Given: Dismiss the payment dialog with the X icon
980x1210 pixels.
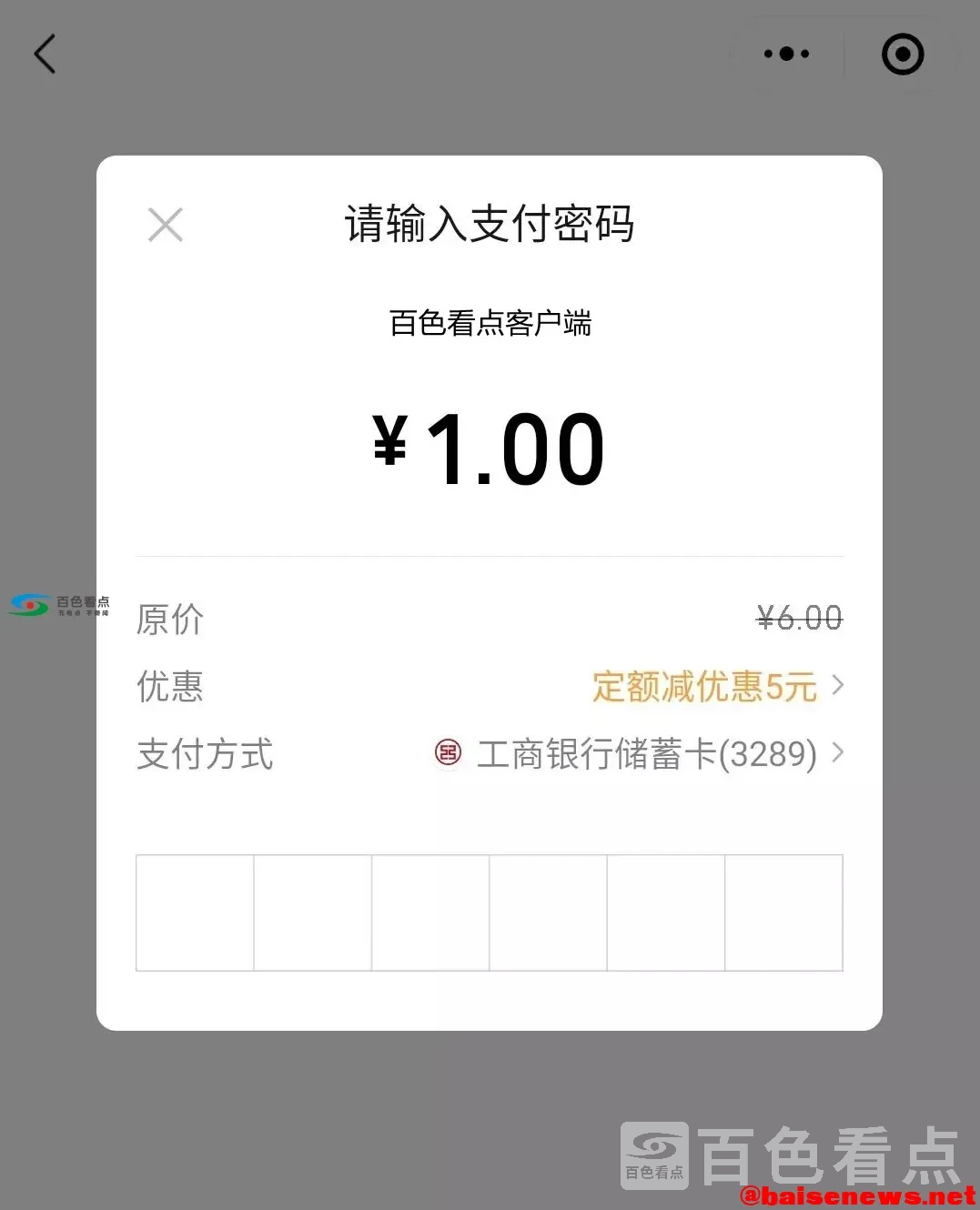Looking at the screenshot, I should [x=165, y=223].
